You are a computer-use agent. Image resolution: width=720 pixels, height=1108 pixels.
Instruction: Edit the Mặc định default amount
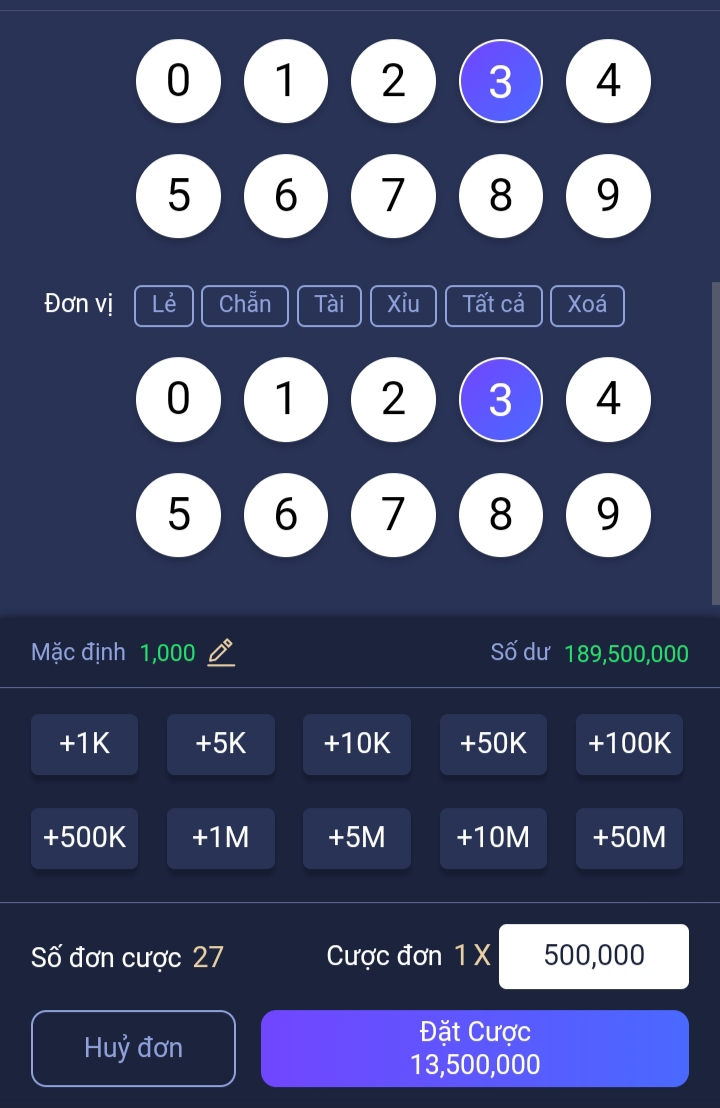point(221,653)
